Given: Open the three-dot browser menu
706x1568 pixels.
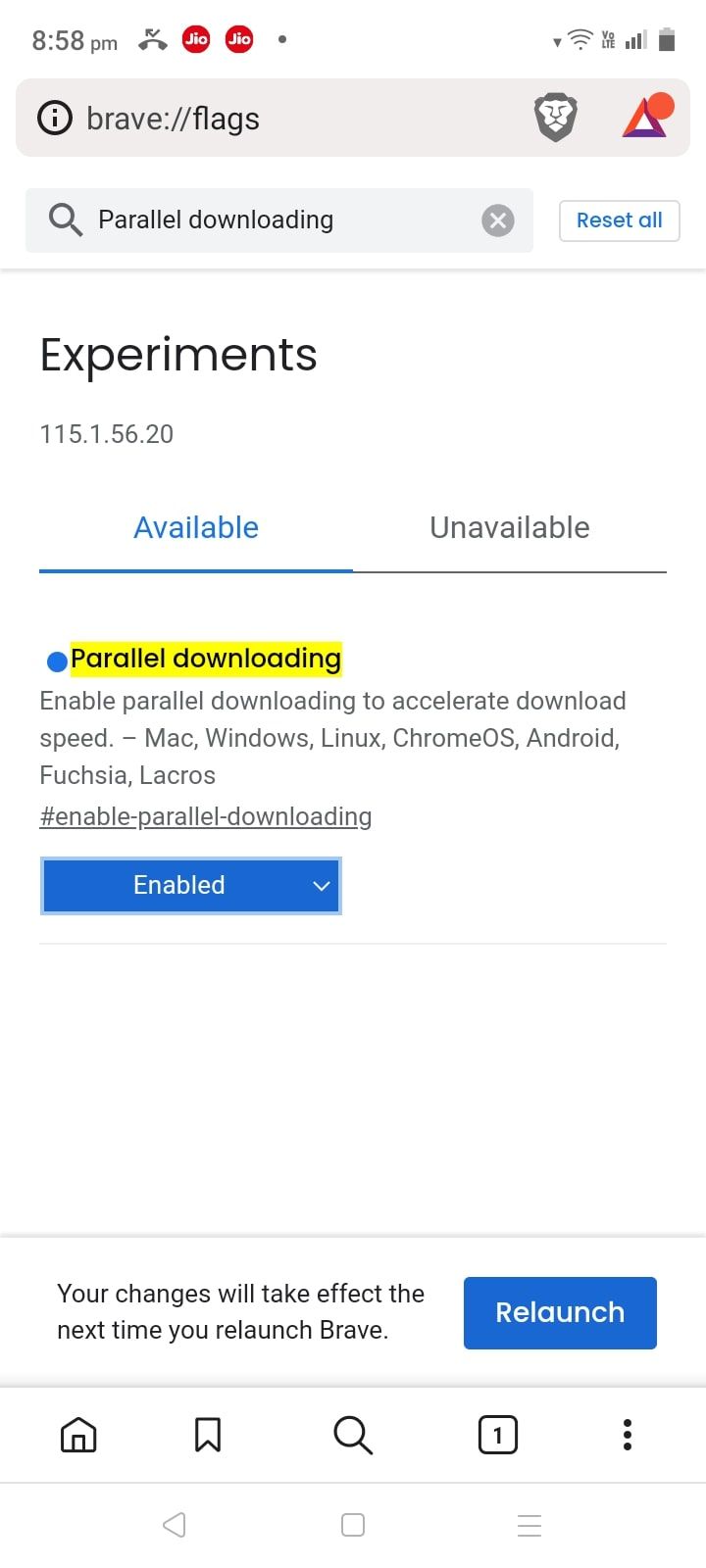Looking at the screenshot, I should click(628, 1436).
